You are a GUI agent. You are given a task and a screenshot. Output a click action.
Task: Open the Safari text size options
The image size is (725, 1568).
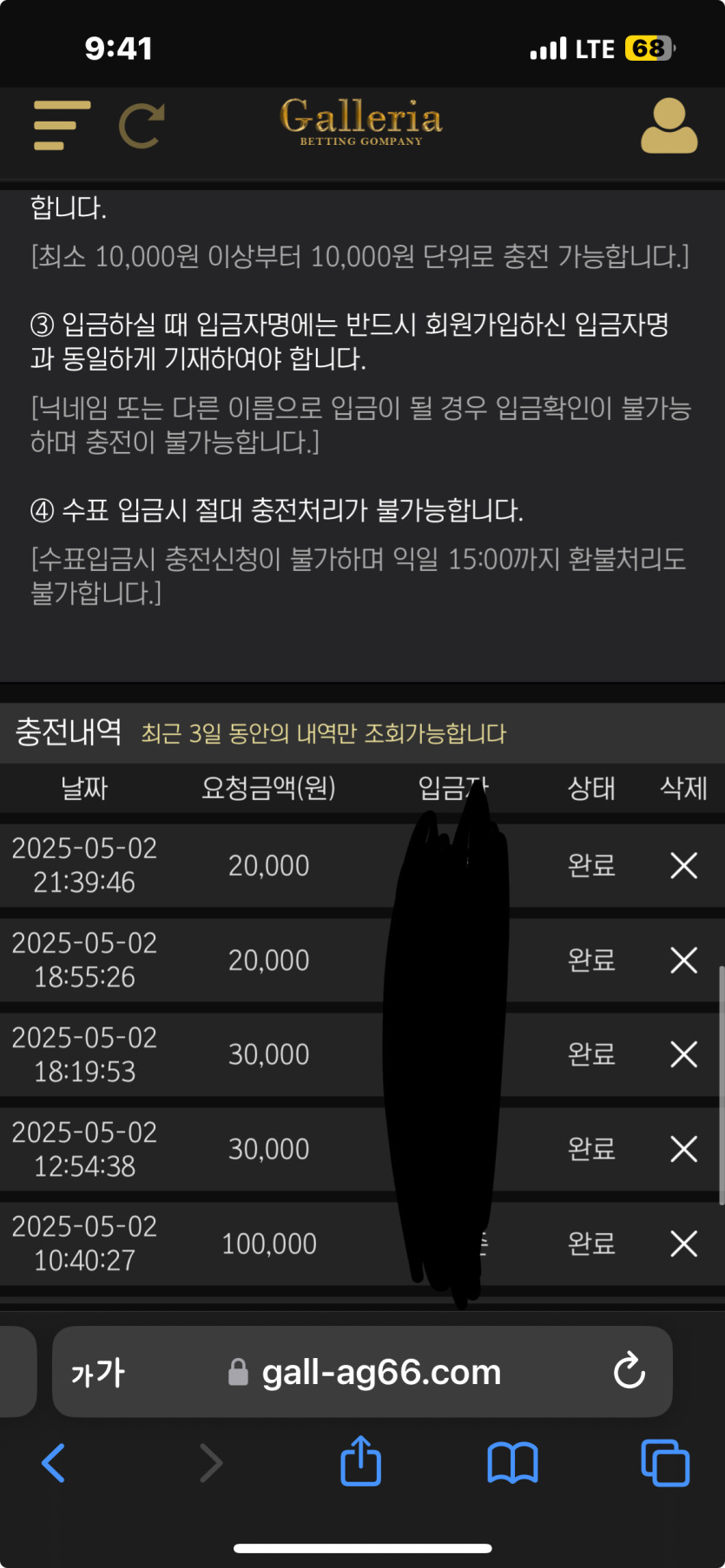point(98,1373)
